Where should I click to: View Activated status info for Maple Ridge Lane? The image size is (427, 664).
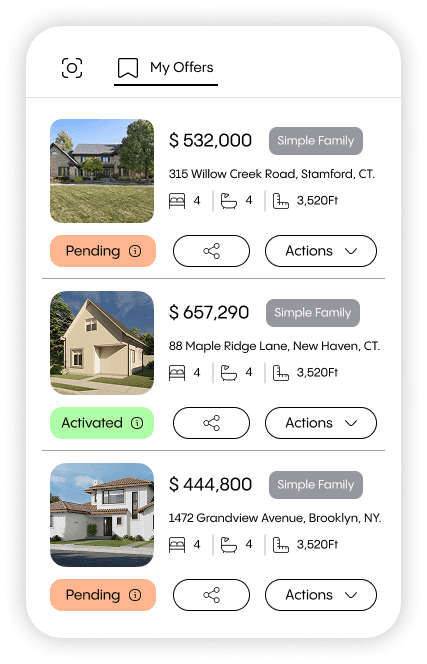(x=102, y=423)
